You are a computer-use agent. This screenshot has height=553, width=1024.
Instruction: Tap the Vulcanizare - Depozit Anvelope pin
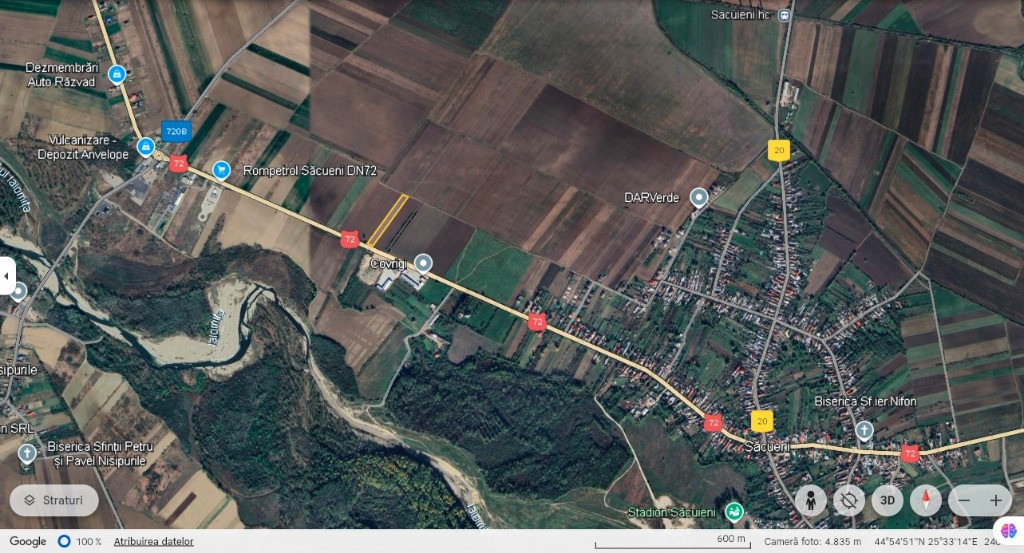146,147
